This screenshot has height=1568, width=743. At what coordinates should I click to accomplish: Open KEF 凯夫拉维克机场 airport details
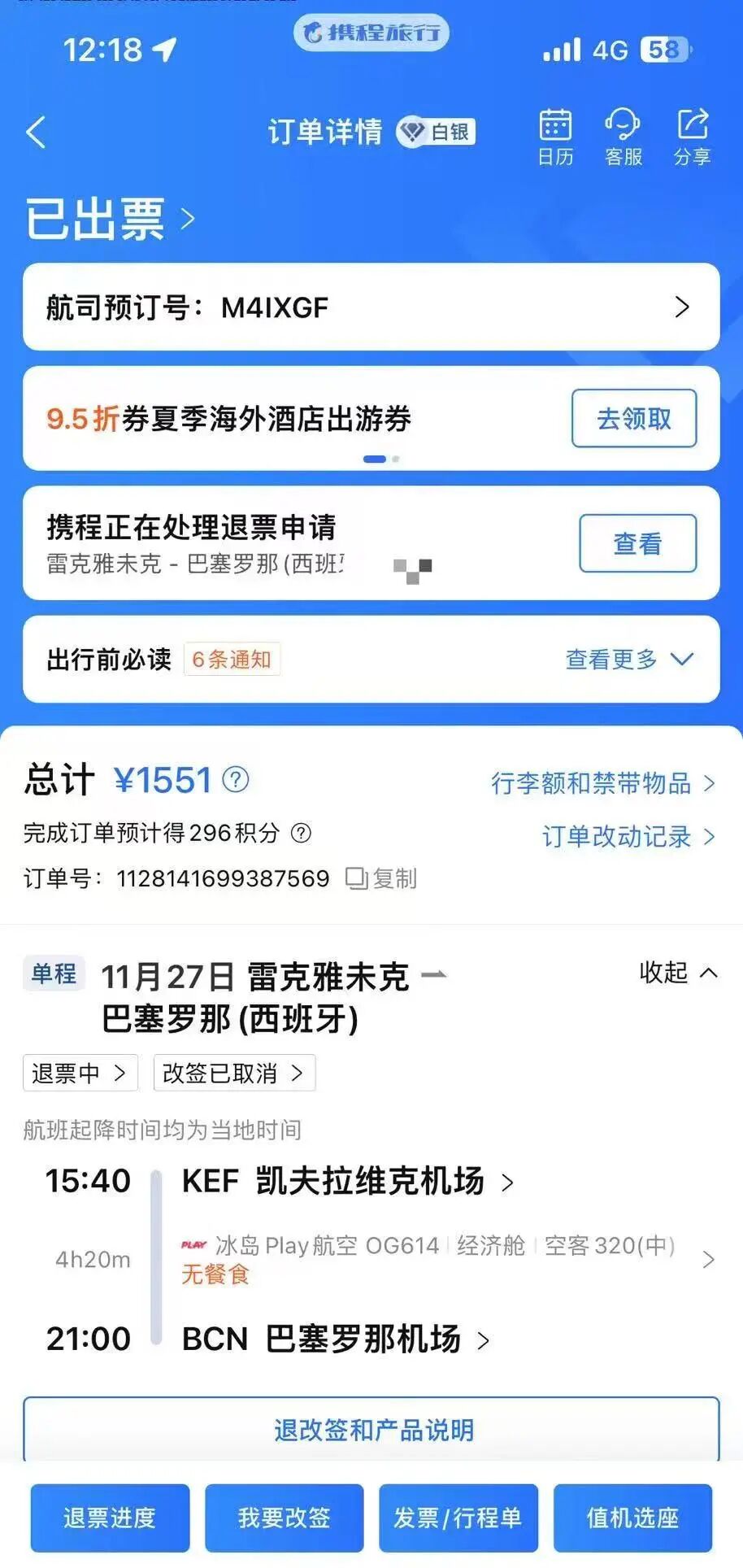347,1182
